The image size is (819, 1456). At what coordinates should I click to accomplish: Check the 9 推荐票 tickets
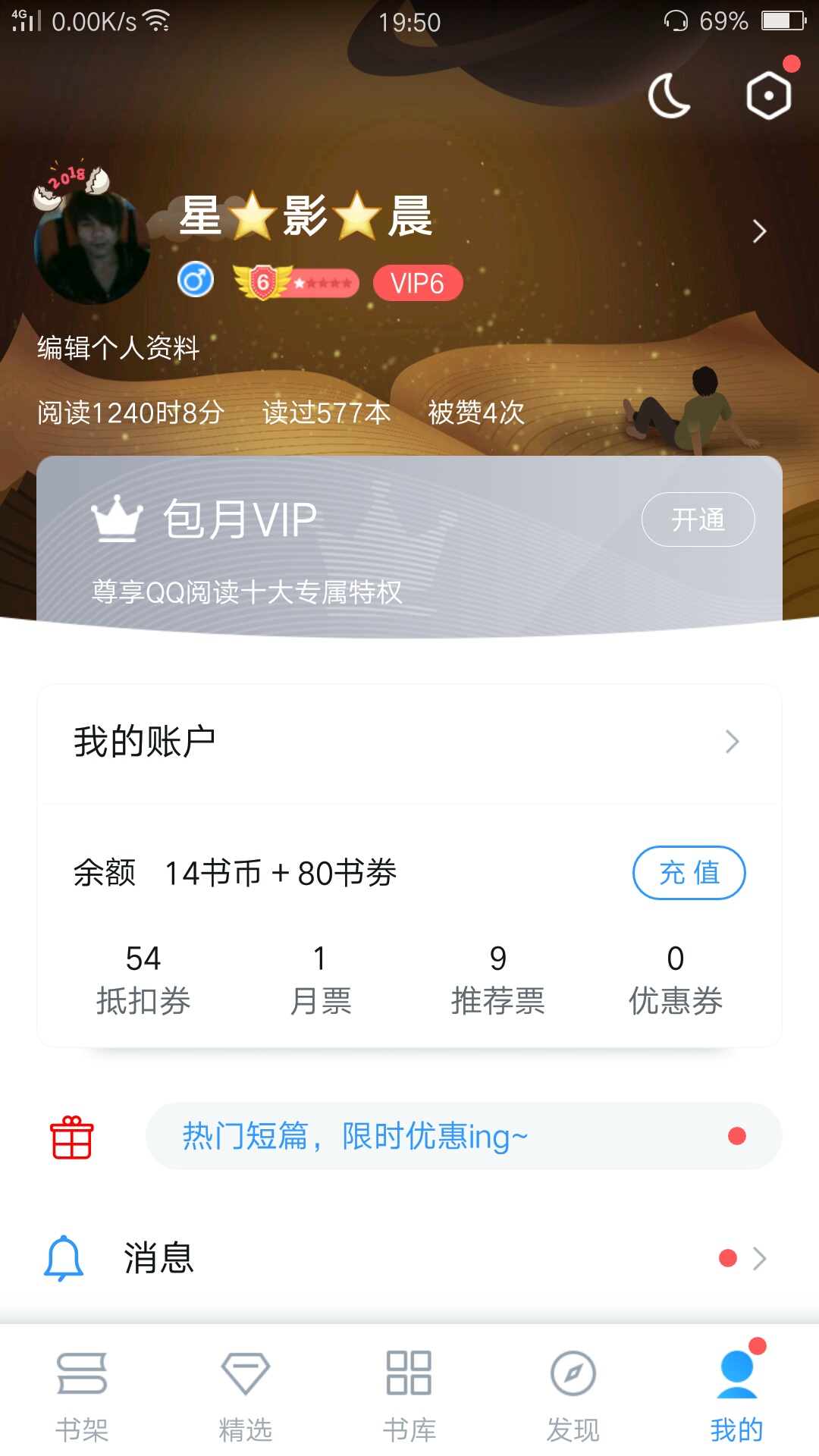tap(498, 980)
